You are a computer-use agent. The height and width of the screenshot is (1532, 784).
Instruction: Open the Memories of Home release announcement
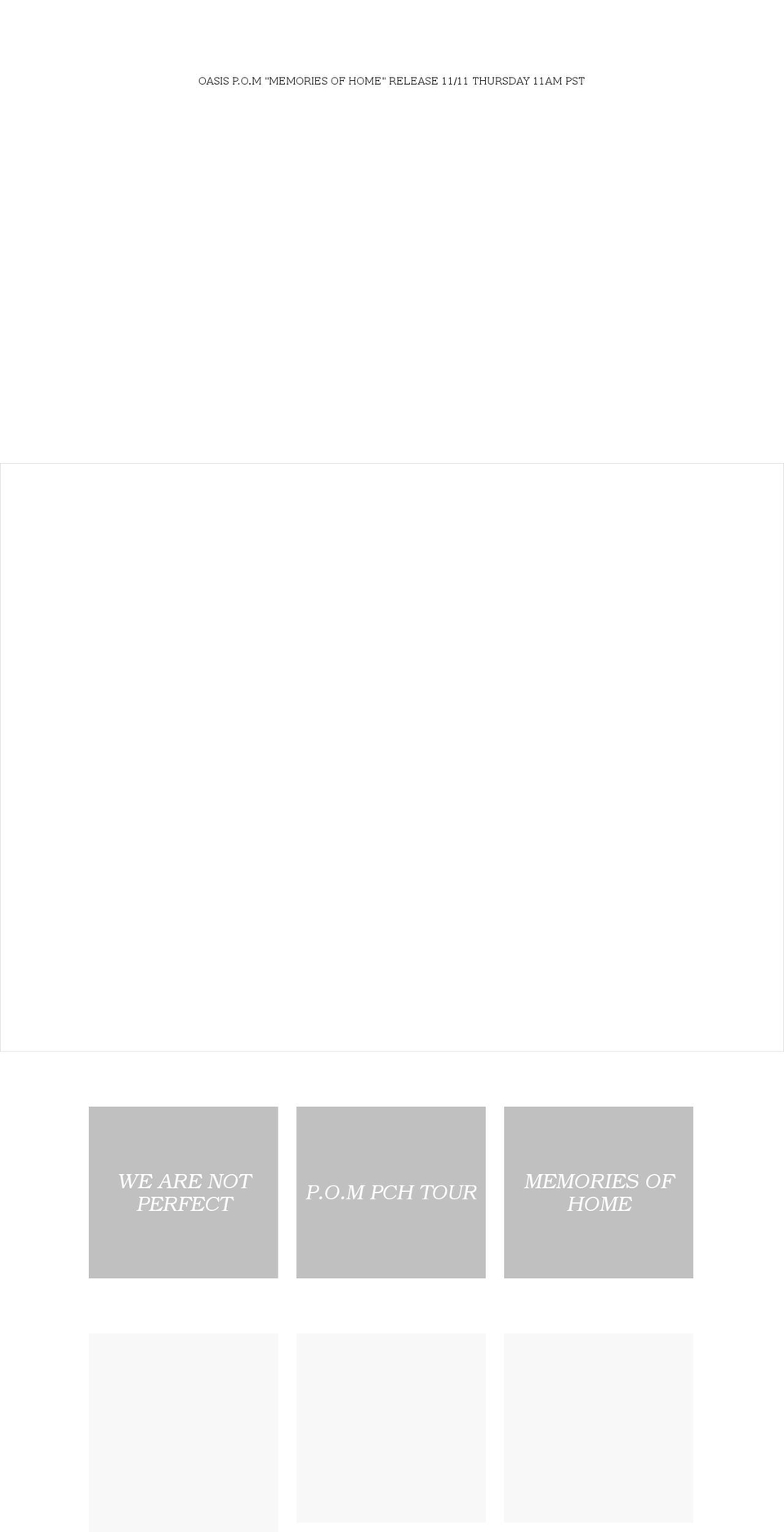point(391,81)
